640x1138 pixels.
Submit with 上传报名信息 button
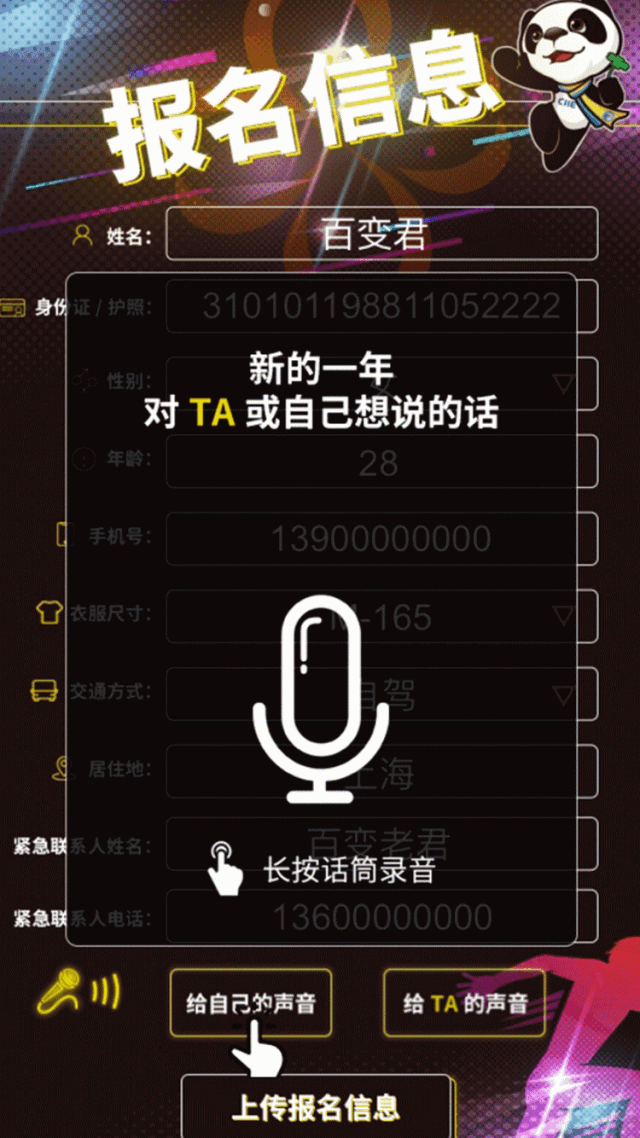pyautogui.click(x=317, y=1106)
